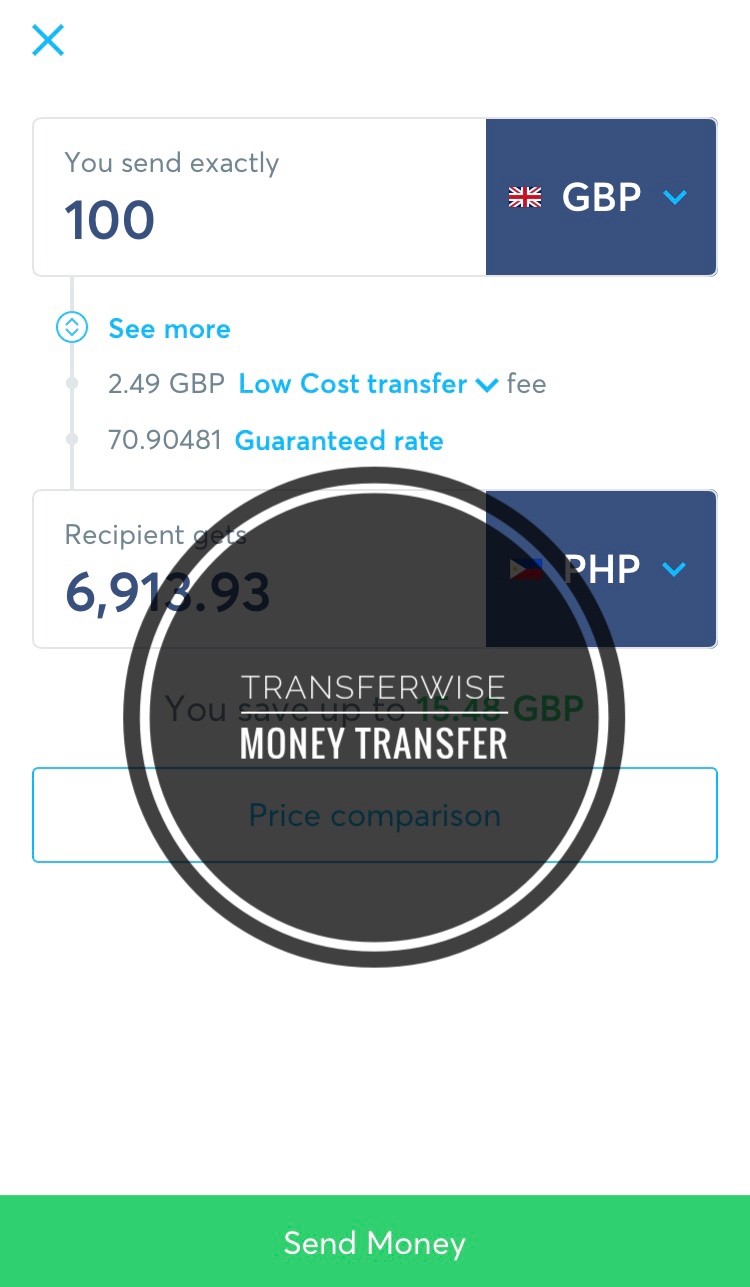Edit the You send exactly amount

260,197
